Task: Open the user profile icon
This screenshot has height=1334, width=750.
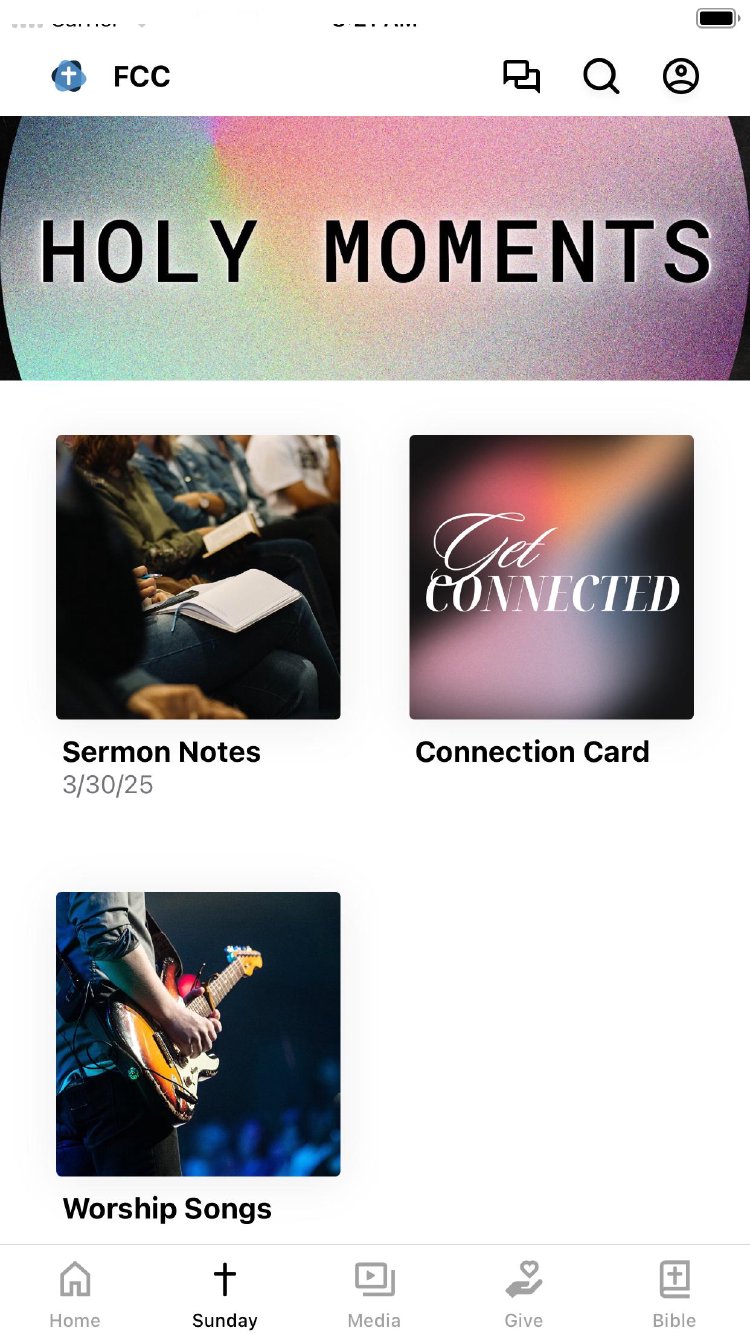Action: [x=681, y=77]
